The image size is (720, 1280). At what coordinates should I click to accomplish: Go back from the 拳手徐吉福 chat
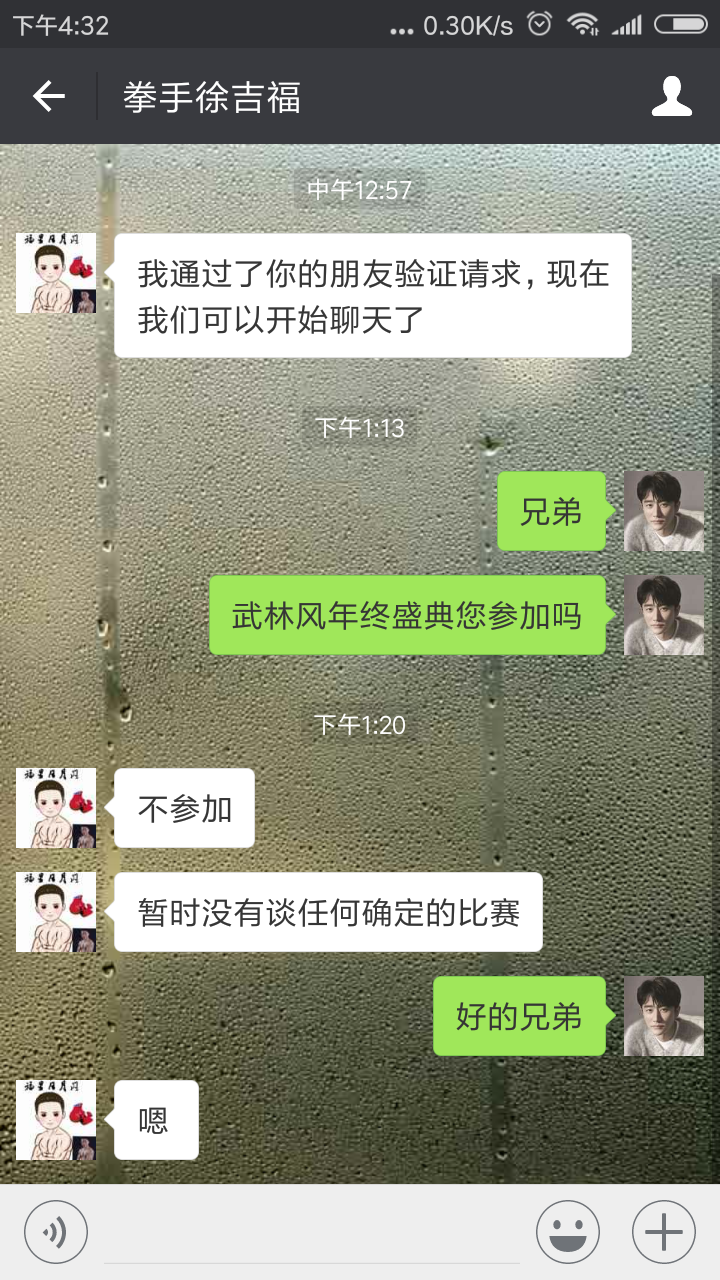click(48, 97)
